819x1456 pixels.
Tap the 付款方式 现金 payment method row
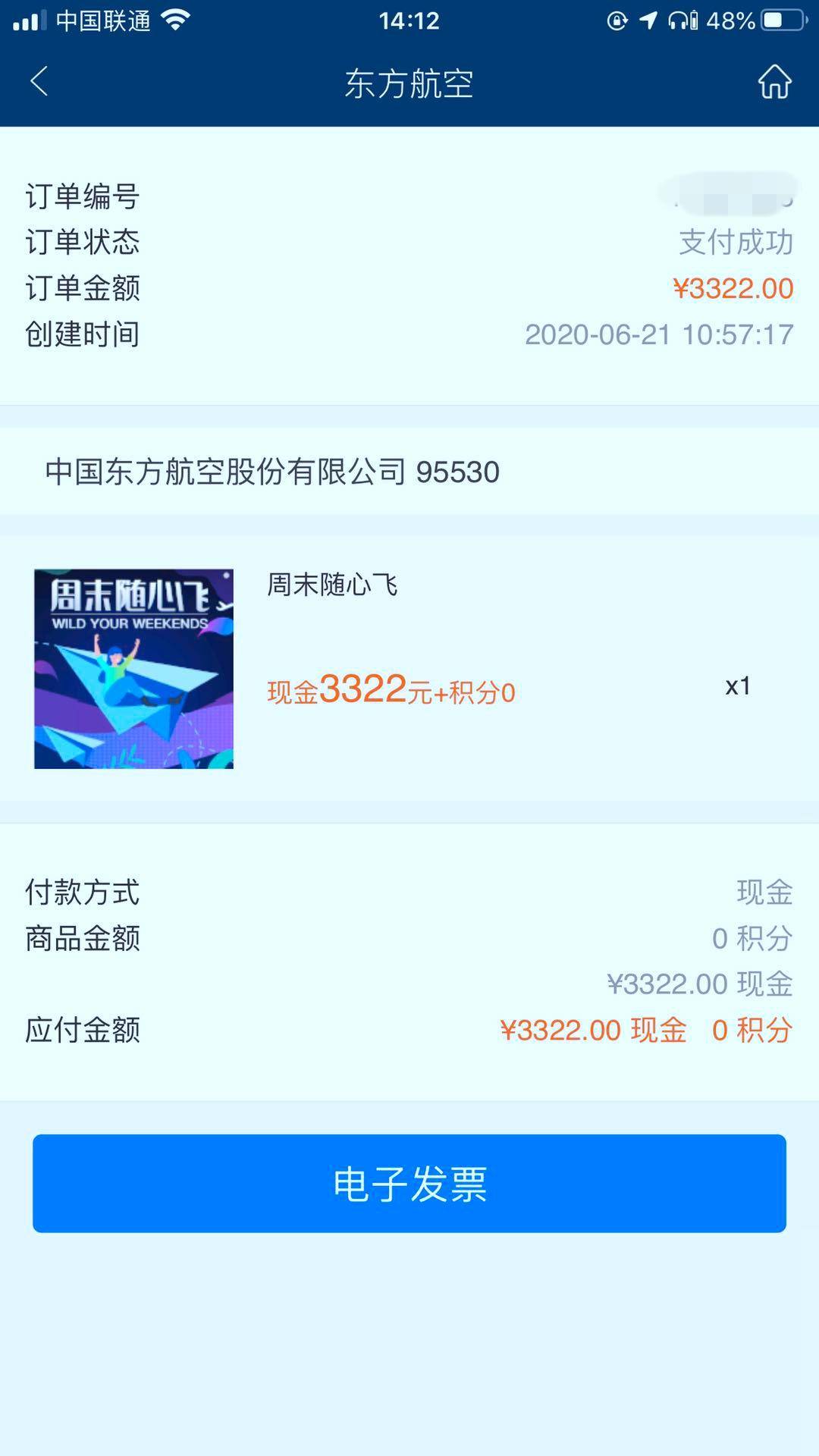409,893
